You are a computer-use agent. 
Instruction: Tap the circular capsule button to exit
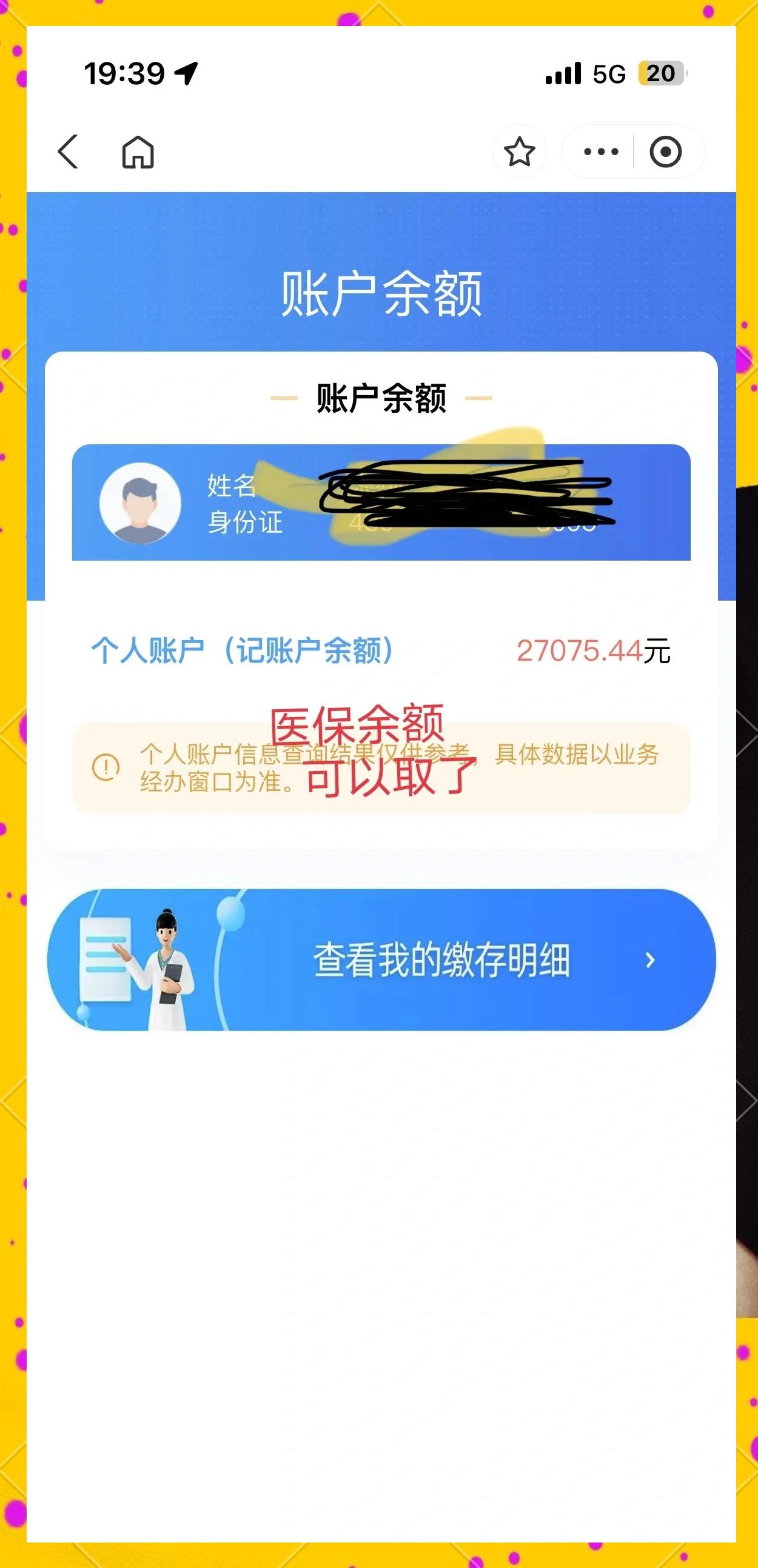665,153
